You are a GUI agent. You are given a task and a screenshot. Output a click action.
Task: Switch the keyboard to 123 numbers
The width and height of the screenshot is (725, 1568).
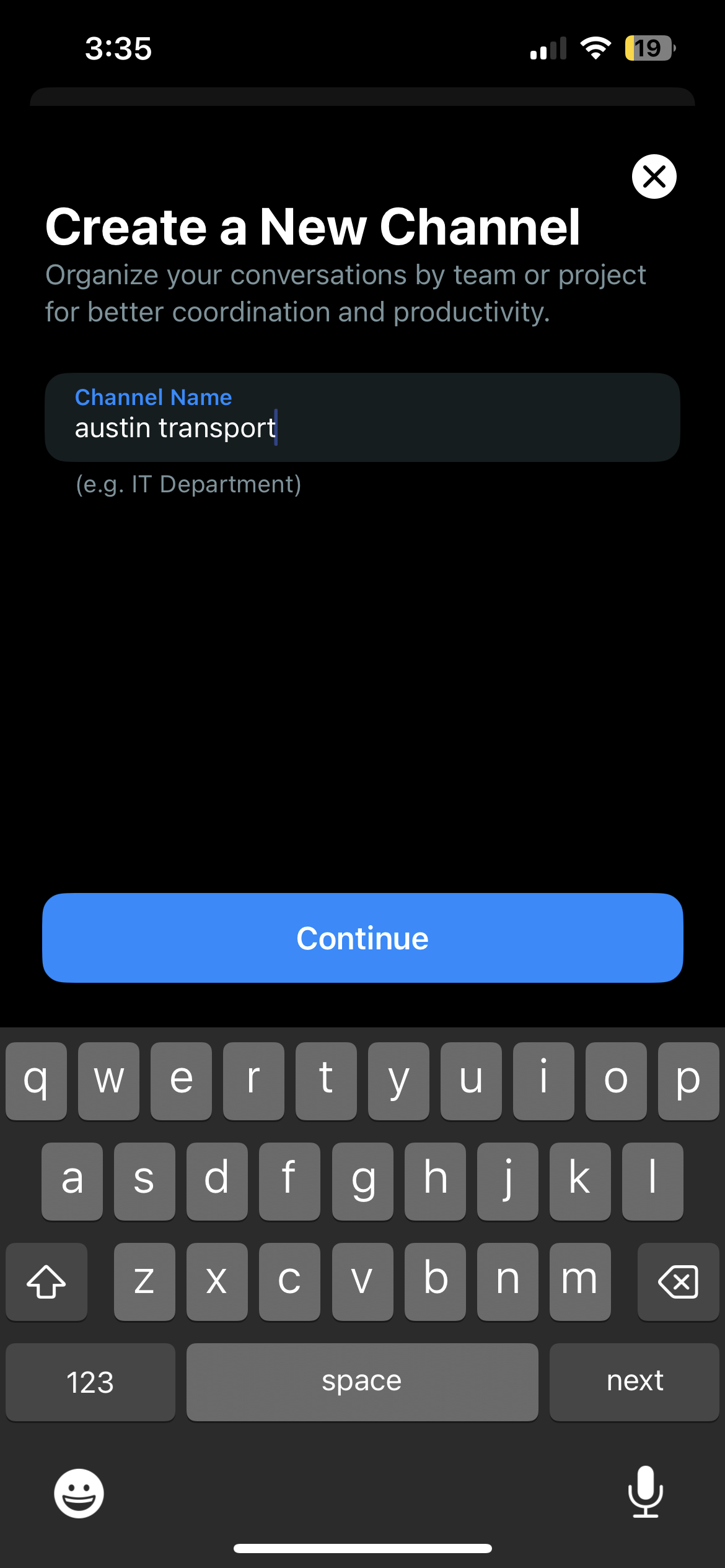90,1382
